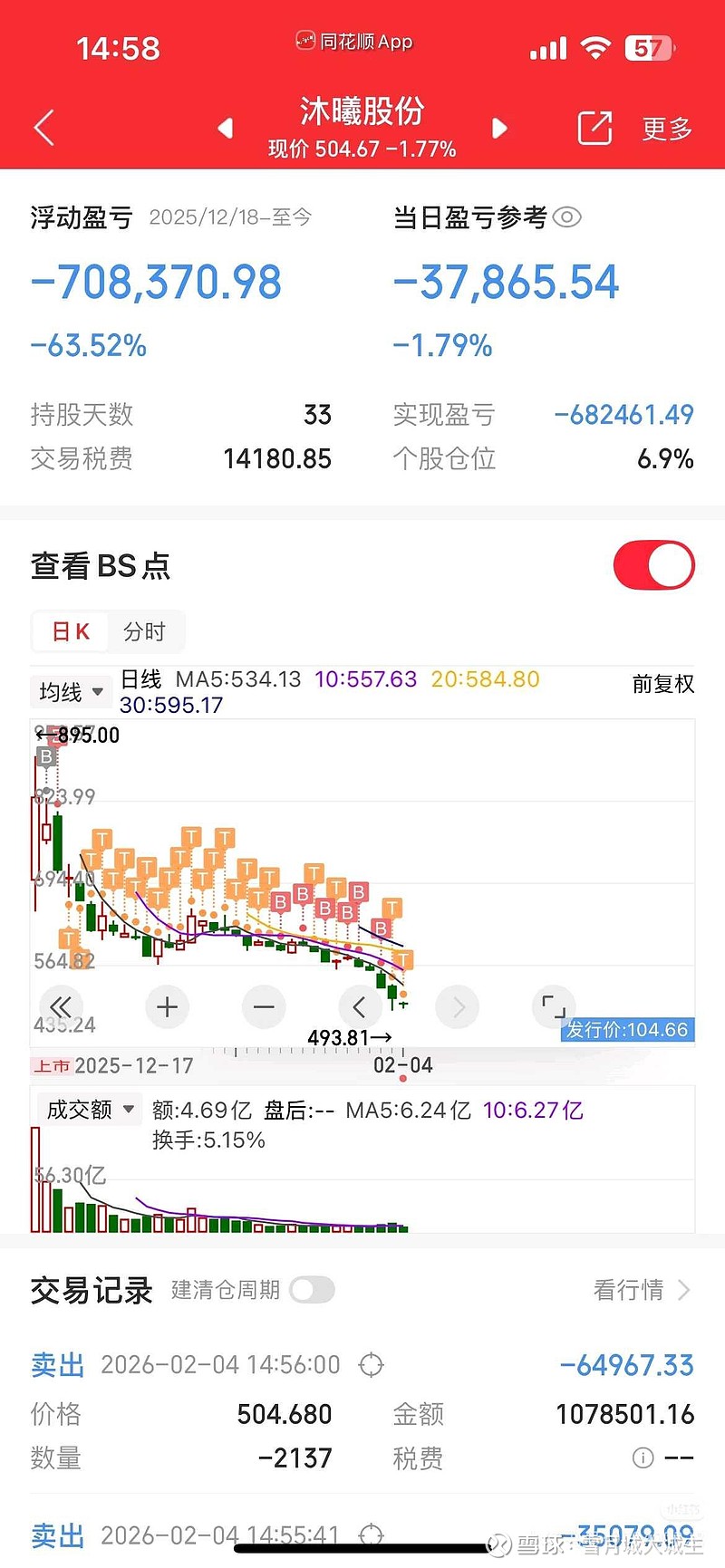Enable the 建清仓周期 switch
The image size is (725, 1568).
point(312,1290)
